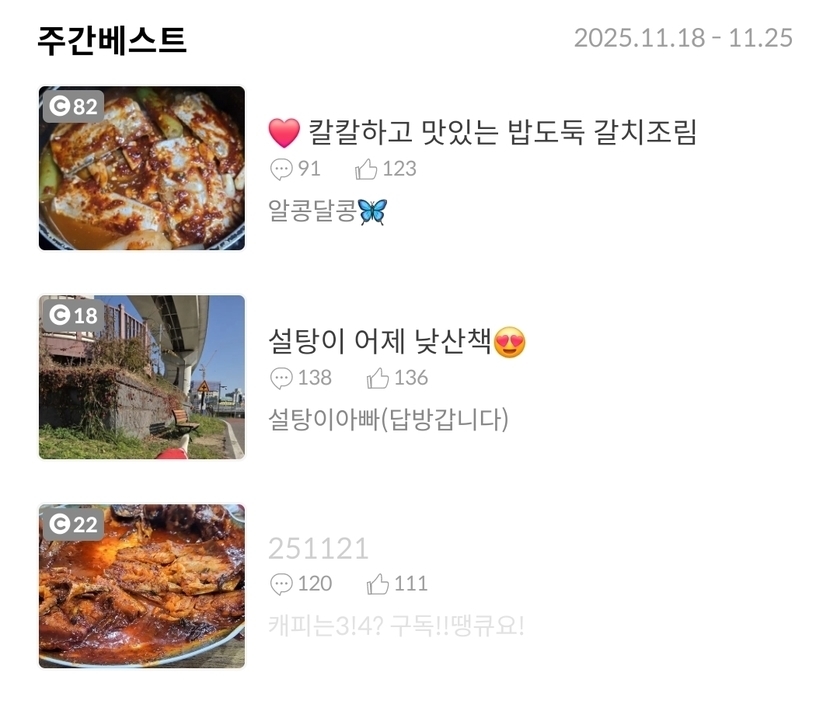The image size is (830, 704).
Task: Tap the braised cutlassfish thumbnail marked 82
Action: (142, 168)
